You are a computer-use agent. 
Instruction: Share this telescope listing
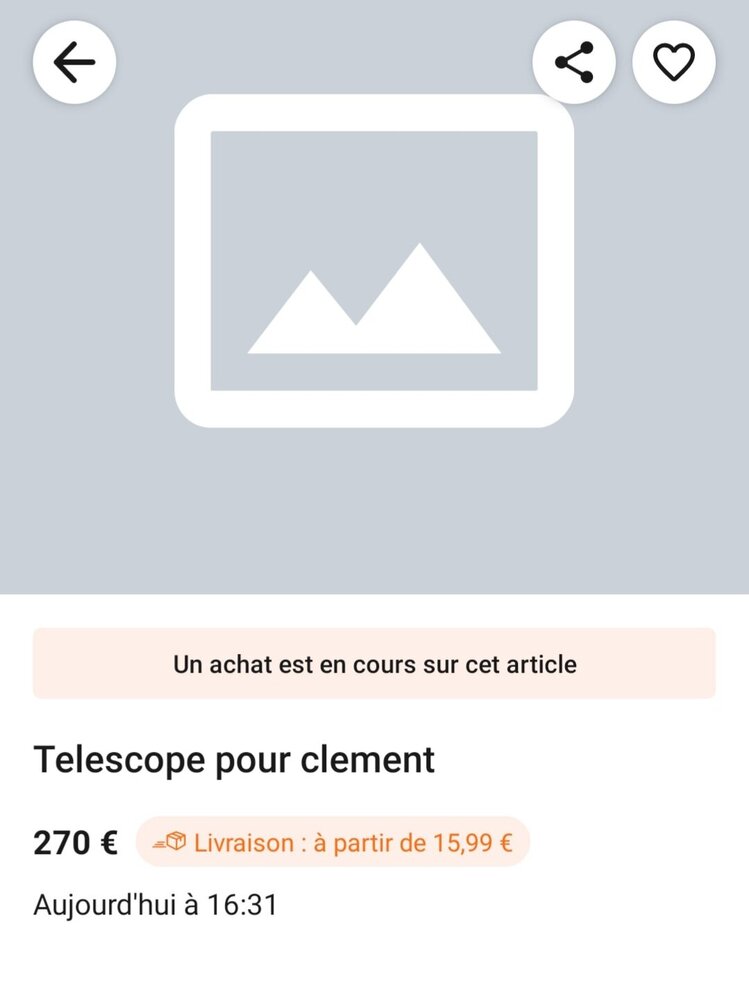point(574,63)
